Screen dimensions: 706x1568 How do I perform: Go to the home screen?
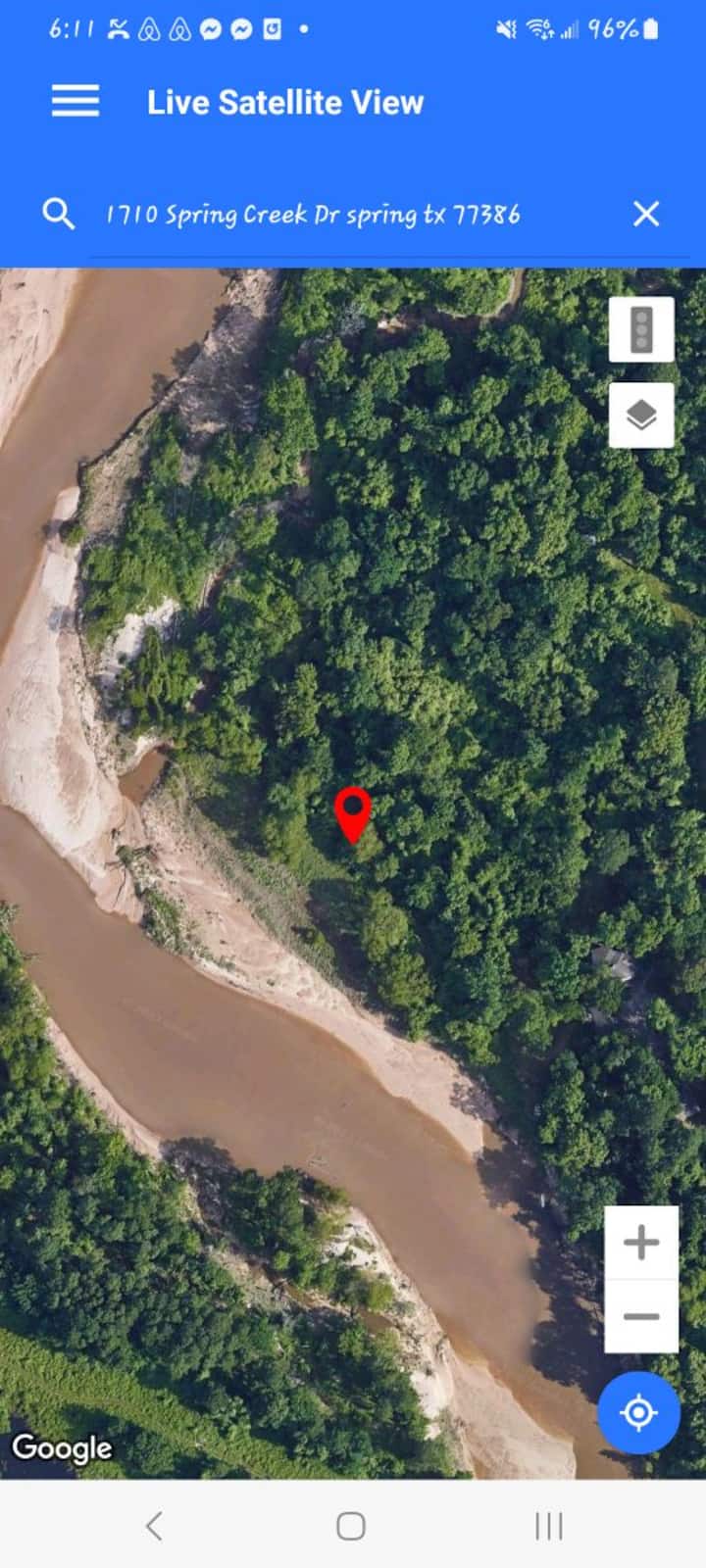[351, 1526]
